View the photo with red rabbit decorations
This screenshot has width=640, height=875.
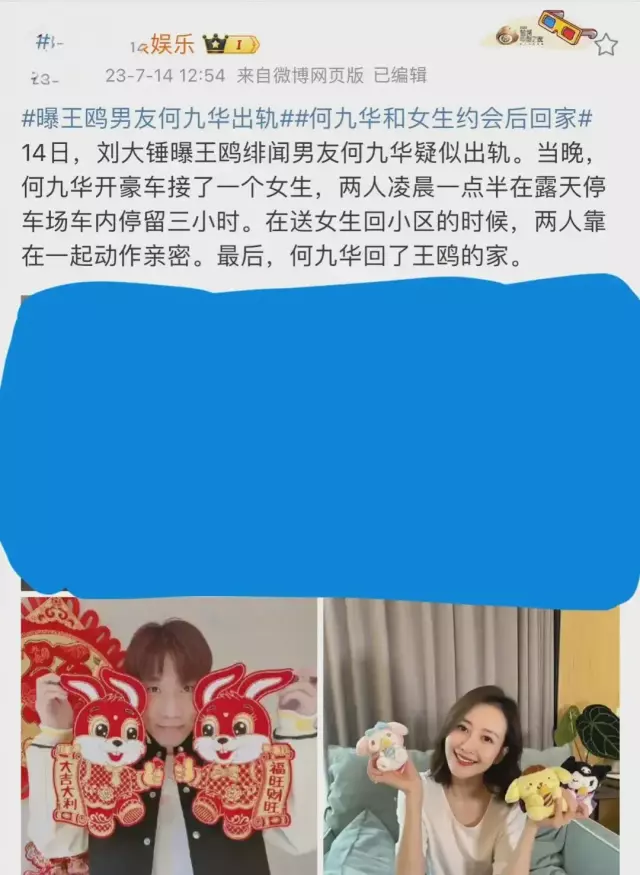169,735
